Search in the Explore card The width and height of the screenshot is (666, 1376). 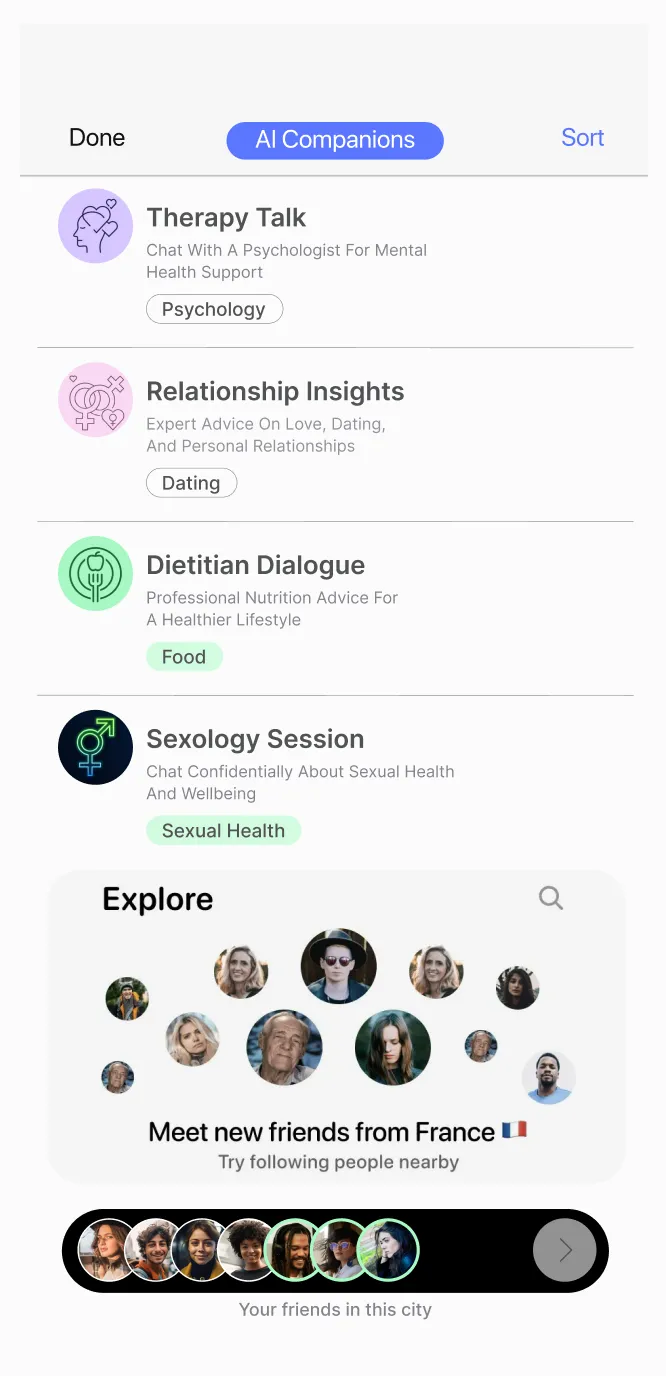pyautogui.click(x=551, y=898)
